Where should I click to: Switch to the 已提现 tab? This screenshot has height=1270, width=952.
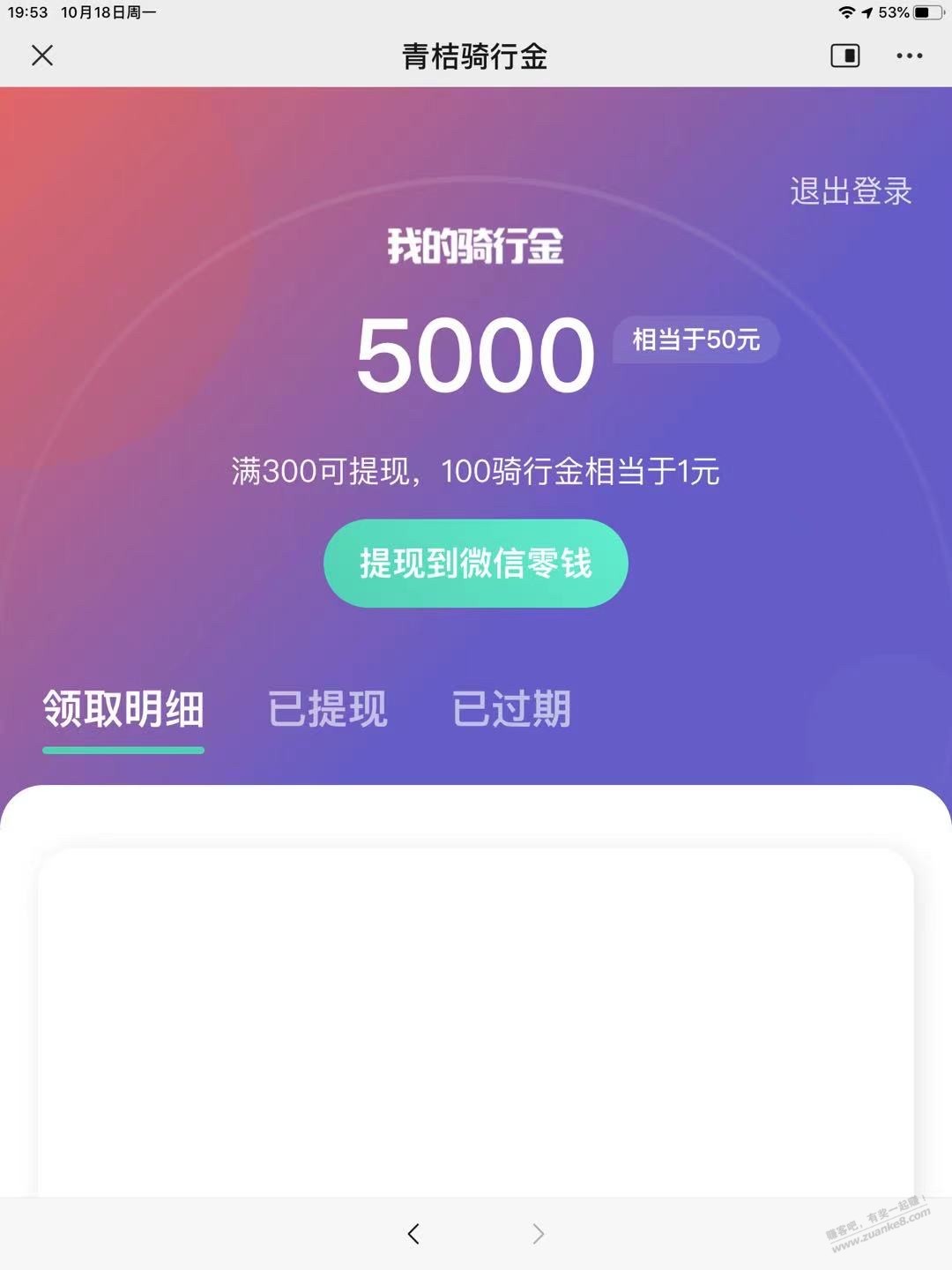pos(328,708)
